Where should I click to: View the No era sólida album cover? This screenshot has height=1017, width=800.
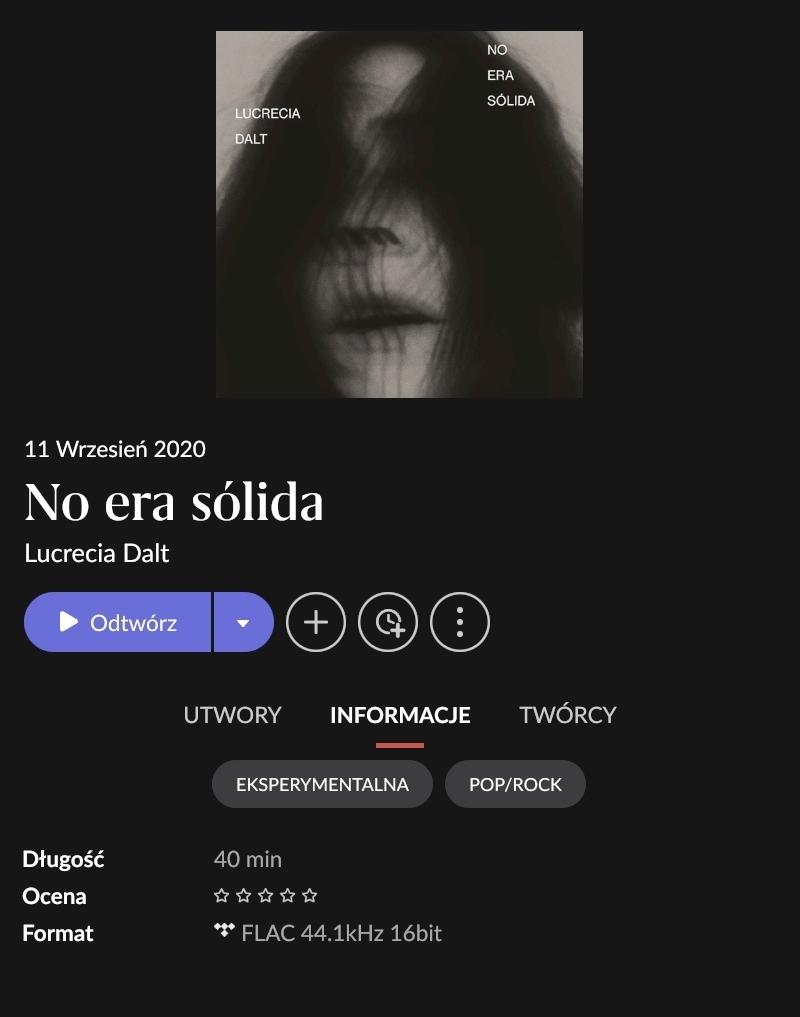point(399,214)
